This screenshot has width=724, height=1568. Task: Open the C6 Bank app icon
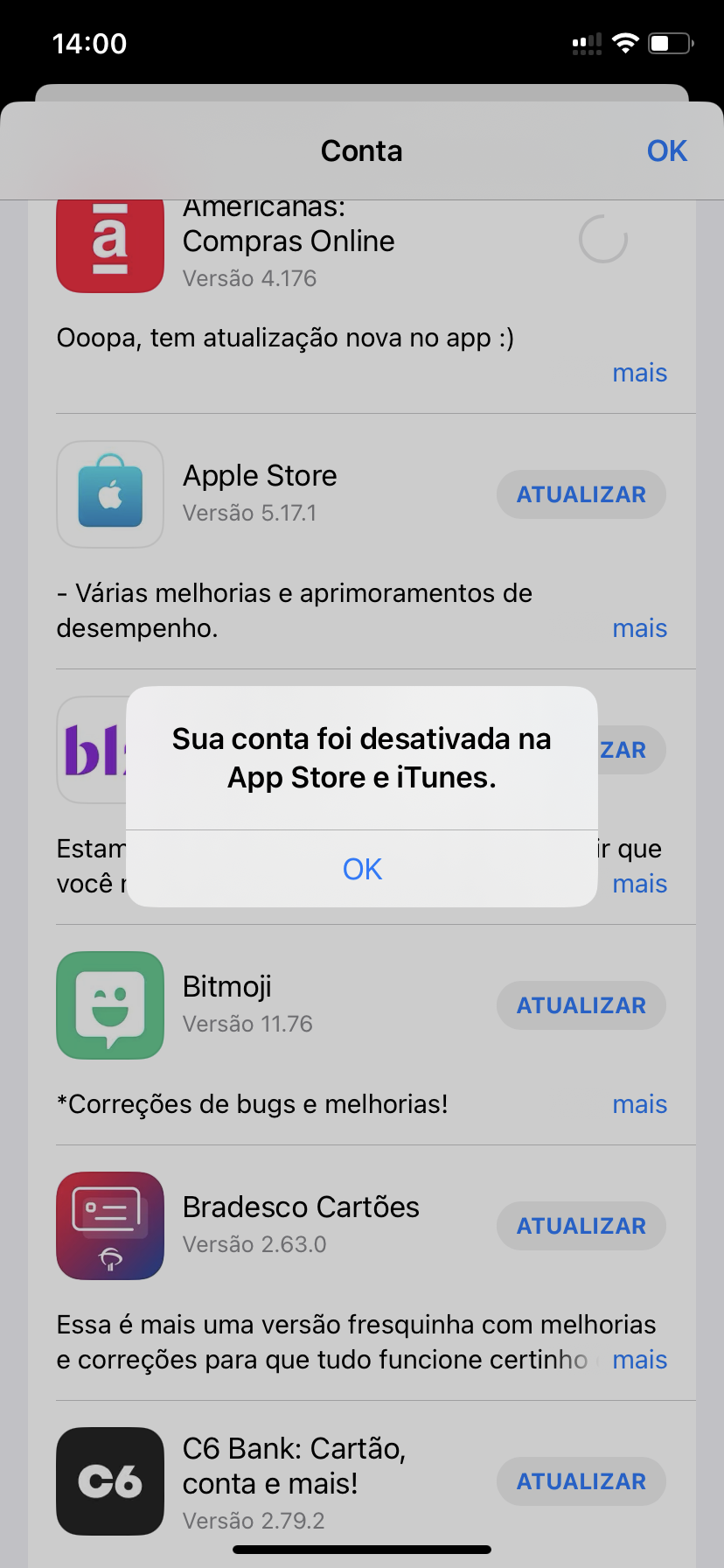(x=110, y=1481)
